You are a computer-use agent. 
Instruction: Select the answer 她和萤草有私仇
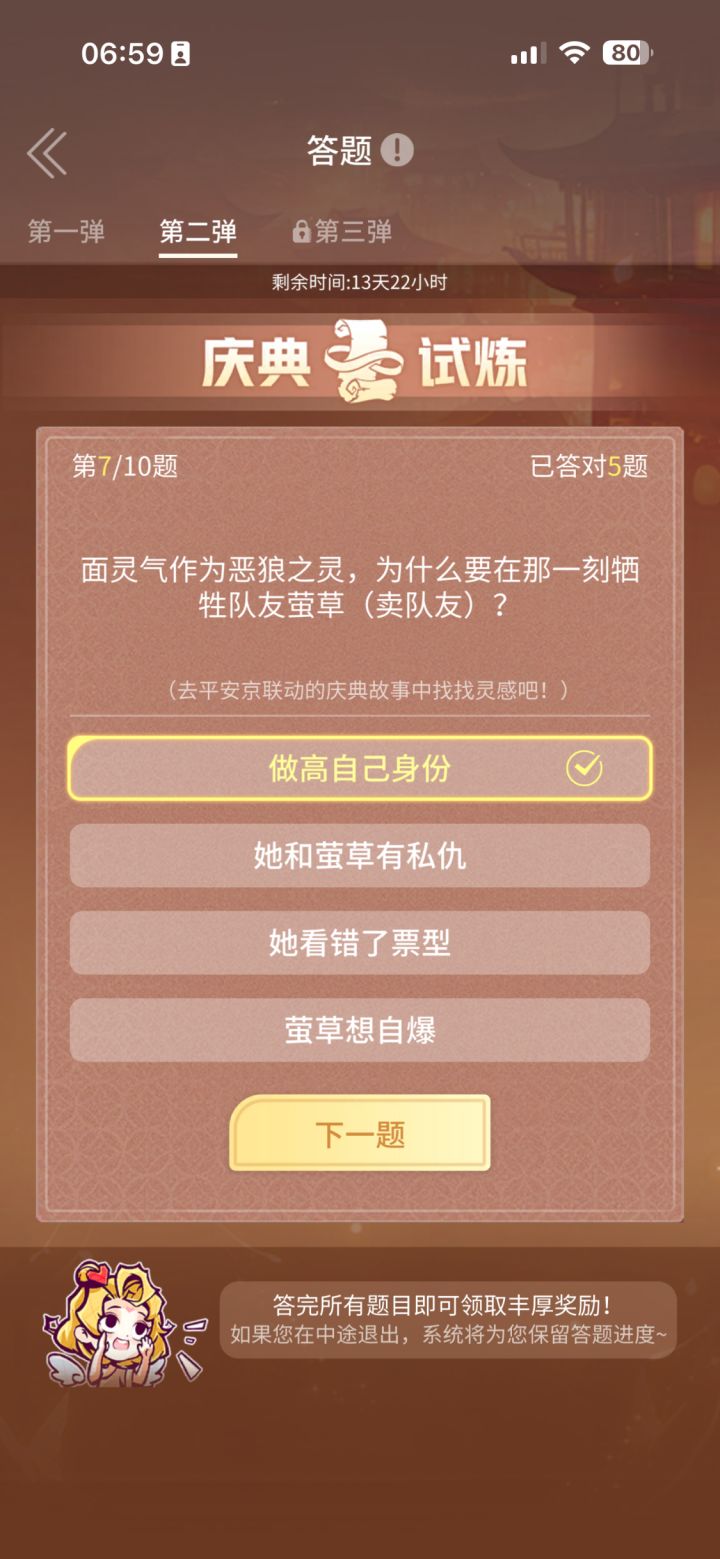point(360,856)
